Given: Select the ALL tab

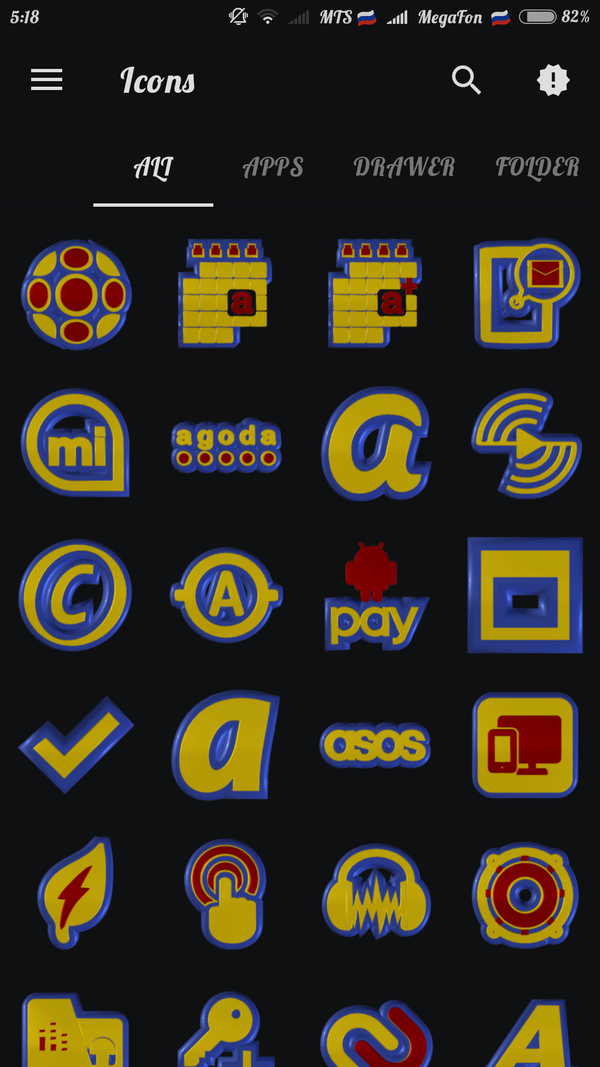Looking at the screenshot, I should [153, 167].
